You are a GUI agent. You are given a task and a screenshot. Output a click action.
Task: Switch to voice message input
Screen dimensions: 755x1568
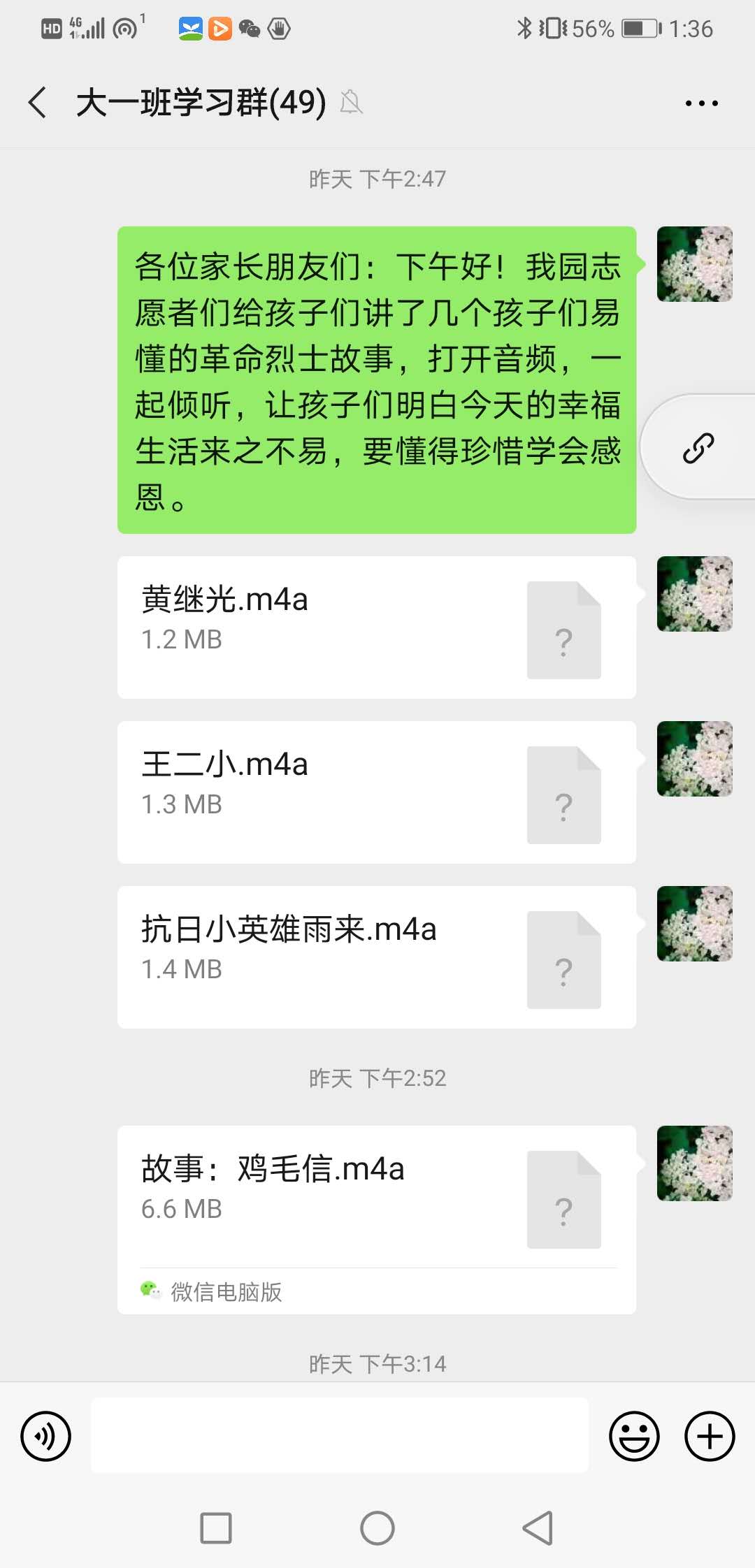[46, 1437]
